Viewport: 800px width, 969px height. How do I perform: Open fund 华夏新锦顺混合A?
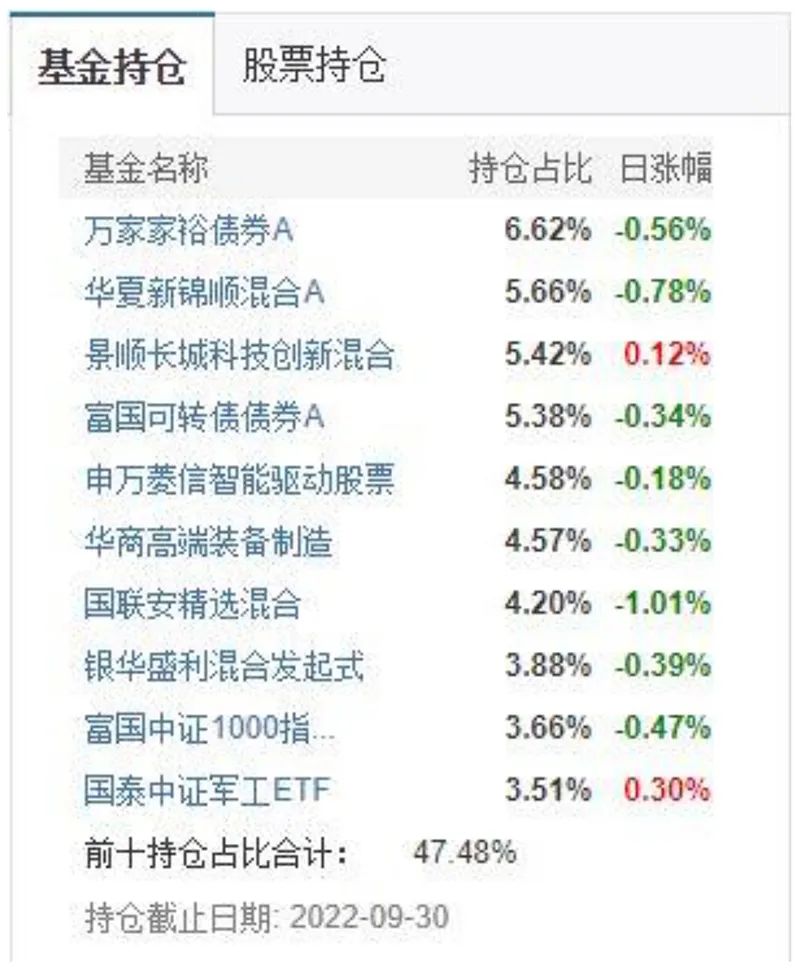point(204,292)
